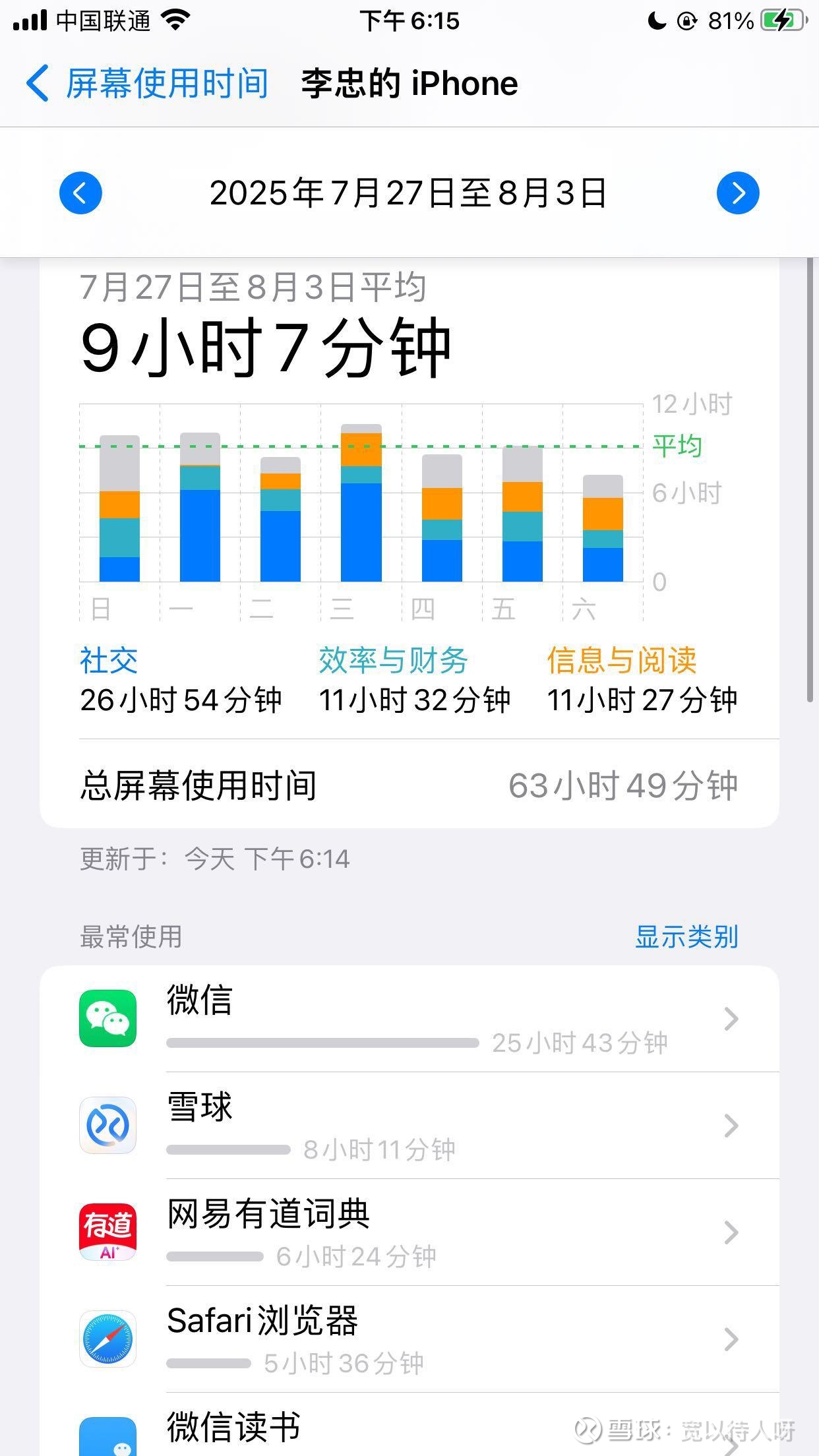819x1456 pixels.
Task: Select Wednesday's bar in the usage chart
Action: [x=361, y=502]
